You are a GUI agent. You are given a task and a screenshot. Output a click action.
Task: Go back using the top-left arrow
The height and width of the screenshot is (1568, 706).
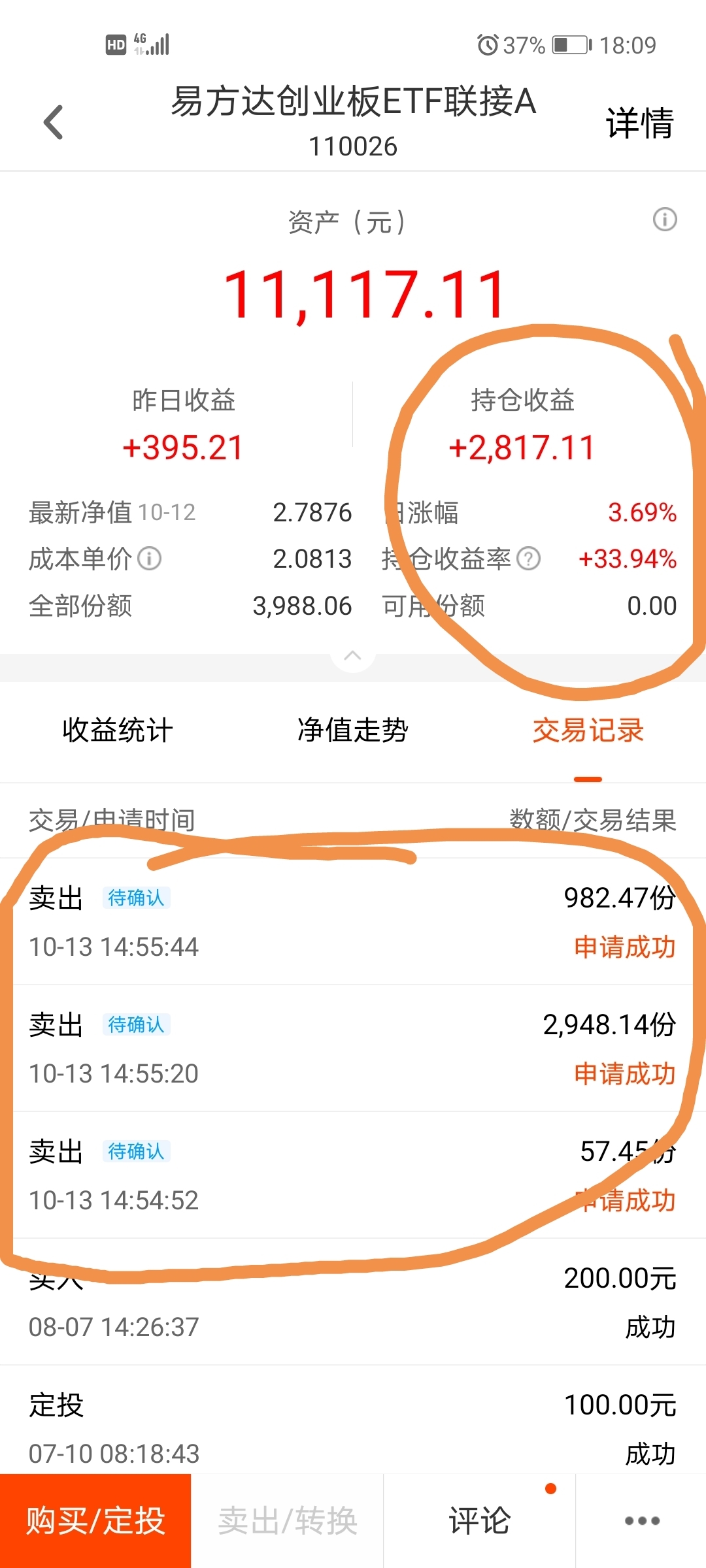[x=53, y=122]
